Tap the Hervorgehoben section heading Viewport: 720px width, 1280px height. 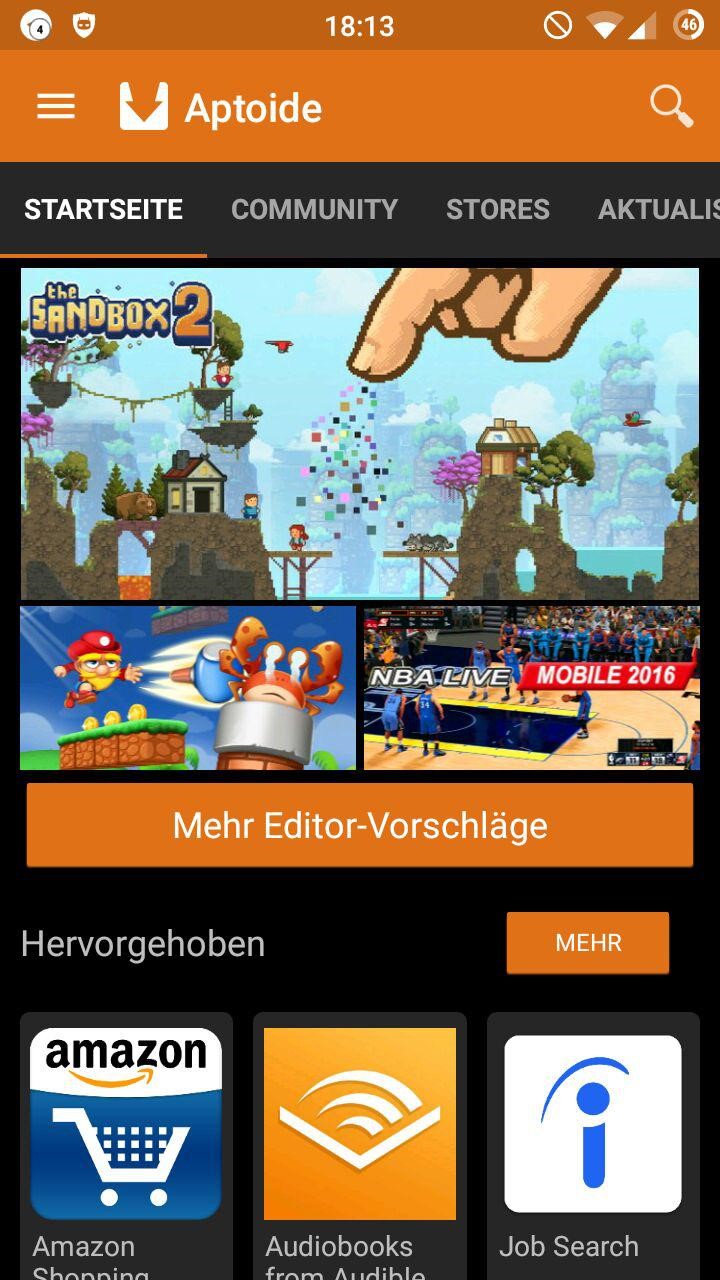click(141, 942)
